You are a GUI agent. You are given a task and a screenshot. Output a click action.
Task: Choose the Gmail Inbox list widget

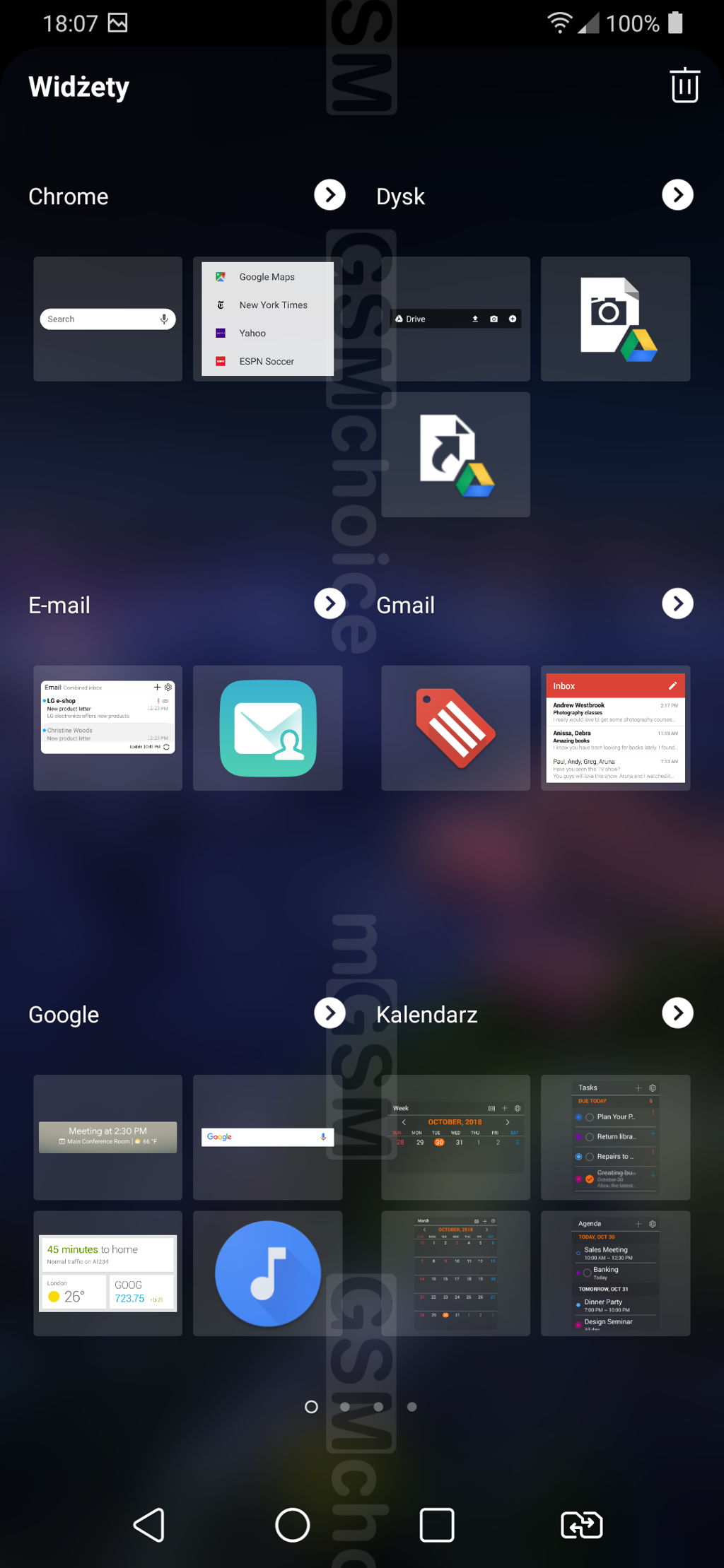(615, 728)
